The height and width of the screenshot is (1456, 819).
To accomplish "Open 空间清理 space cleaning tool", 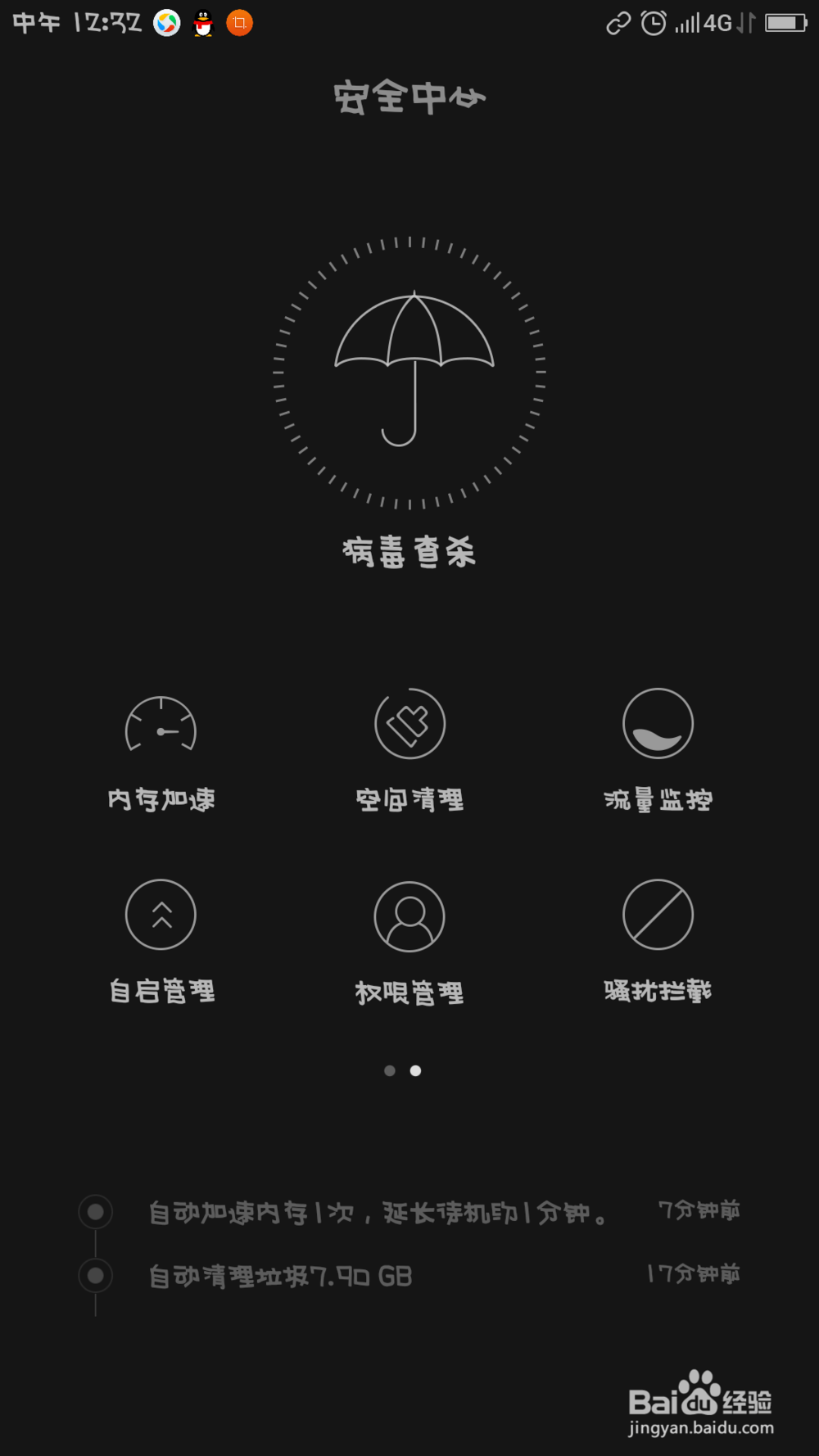I will pyautogui.click(x=409, y=723).
